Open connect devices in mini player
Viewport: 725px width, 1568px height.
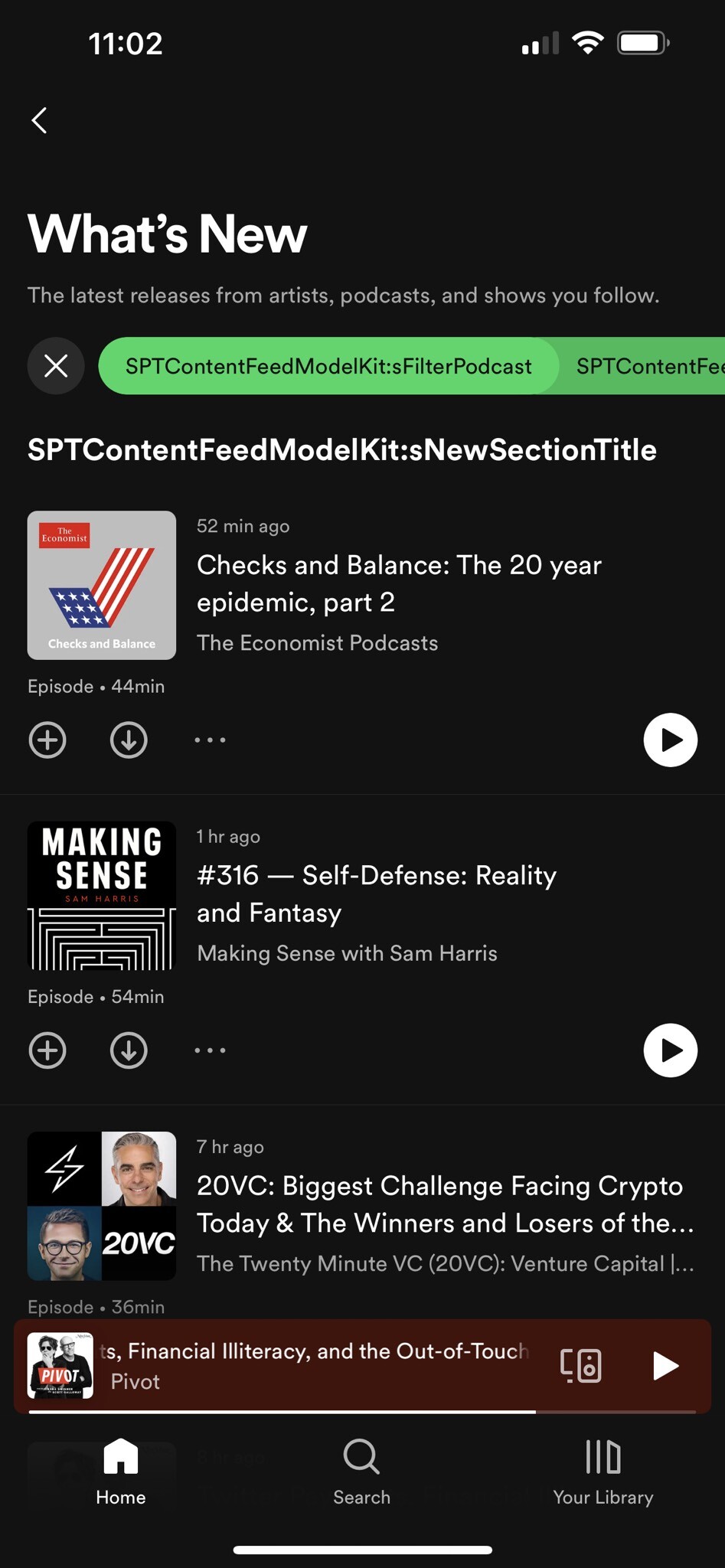[x=581, y=1366]
